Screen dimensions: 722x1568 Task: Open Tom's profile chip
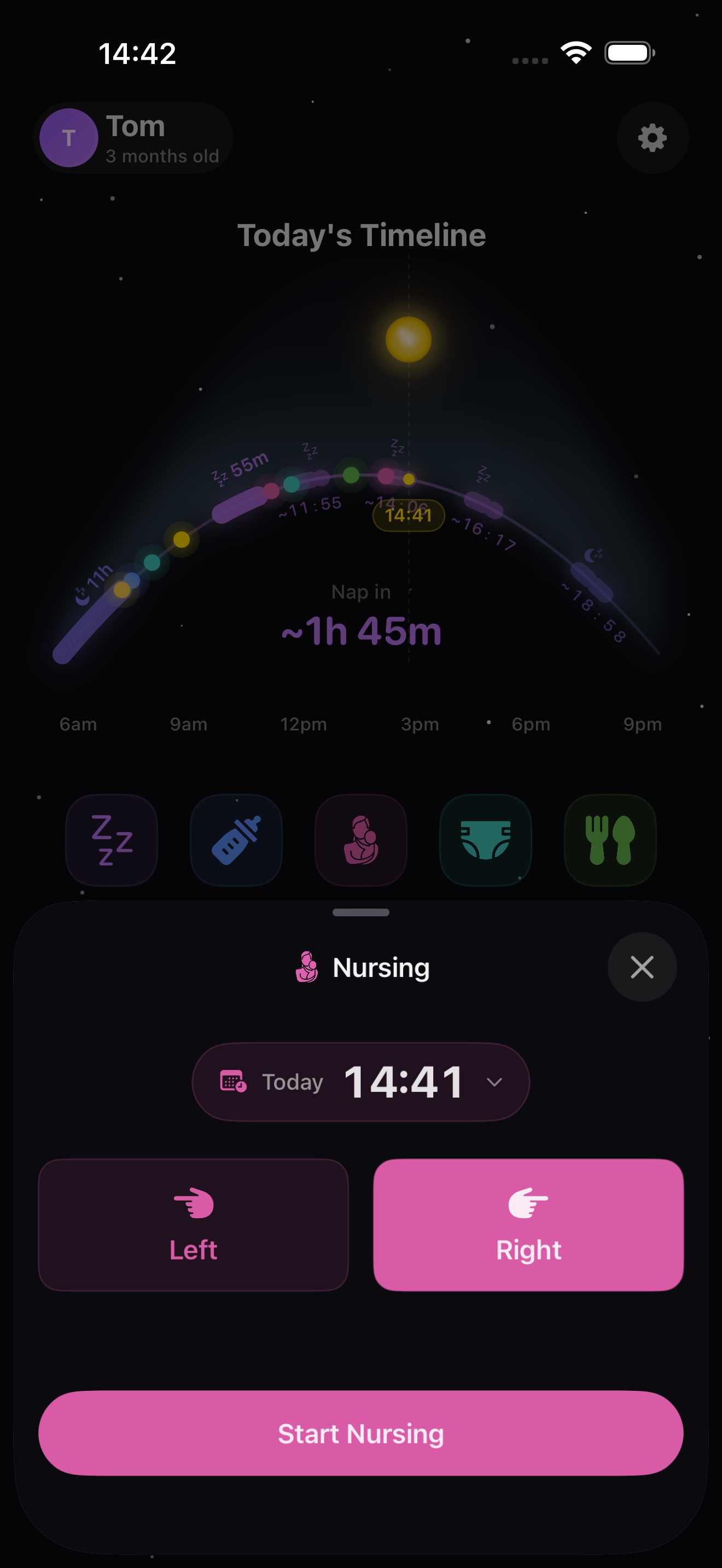click(134, 138)
